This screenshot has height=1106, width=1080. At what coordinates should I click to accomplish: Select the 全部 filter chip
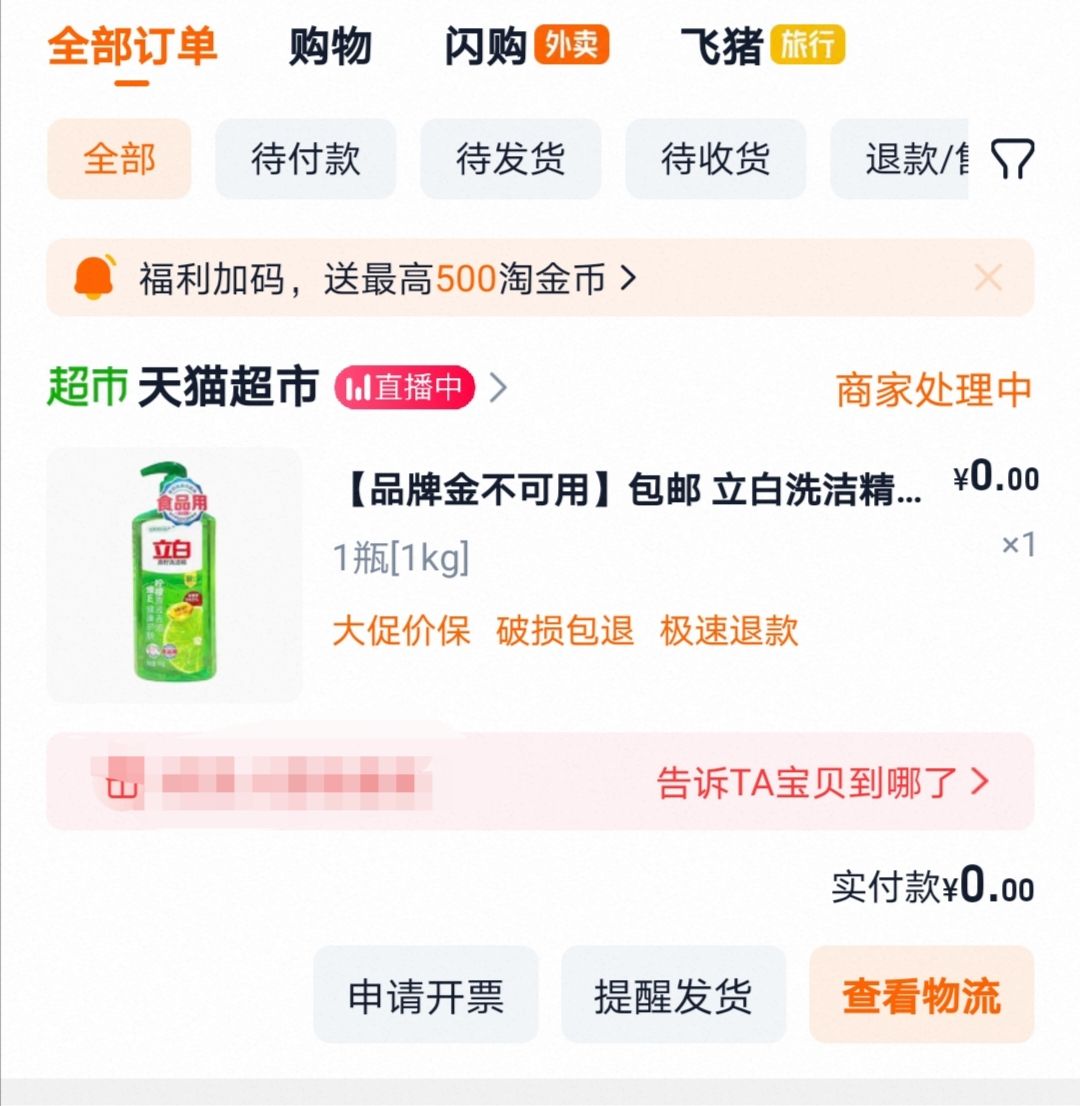(x=119, y=159)
